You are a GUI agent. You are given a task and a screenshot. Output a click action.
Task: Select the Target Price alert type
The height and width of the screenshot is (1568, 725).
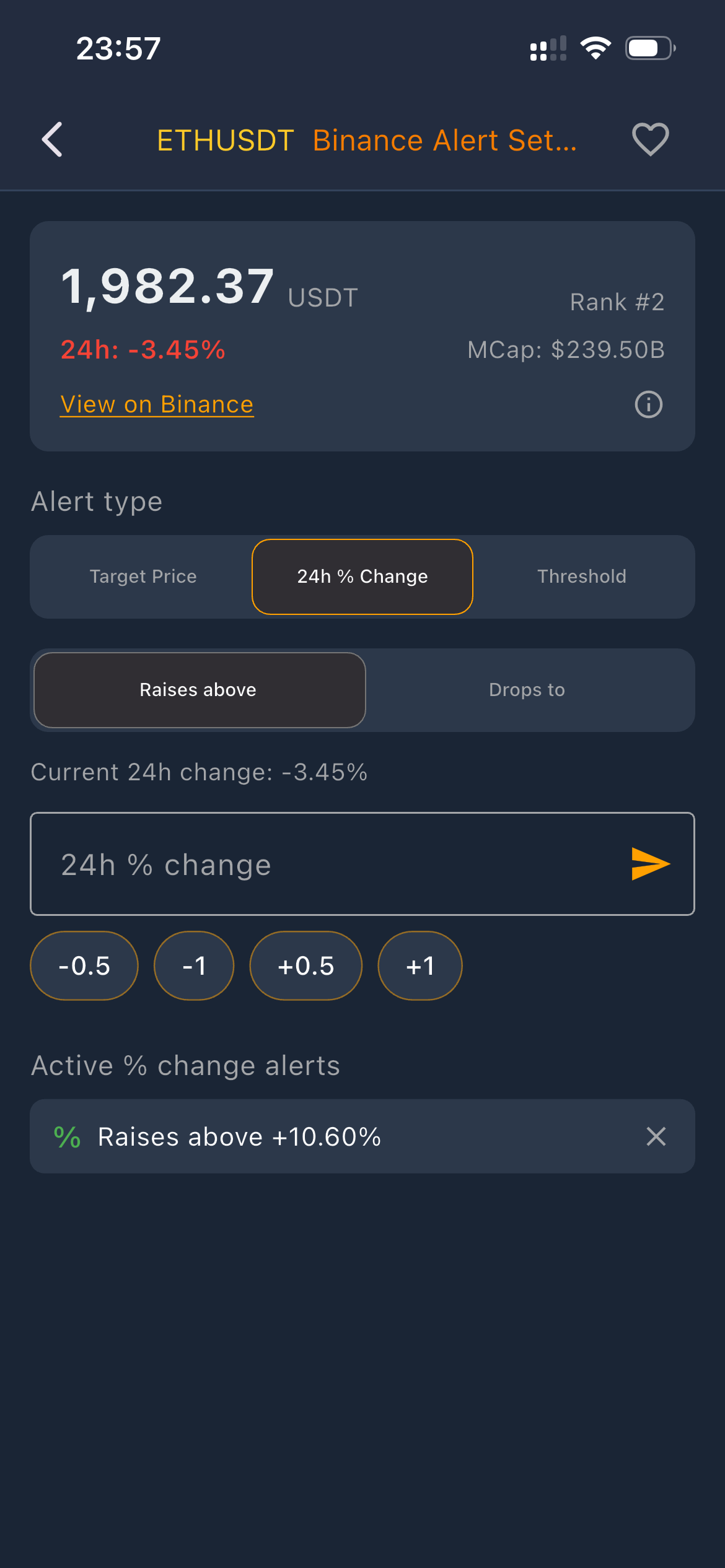point(143,576)
